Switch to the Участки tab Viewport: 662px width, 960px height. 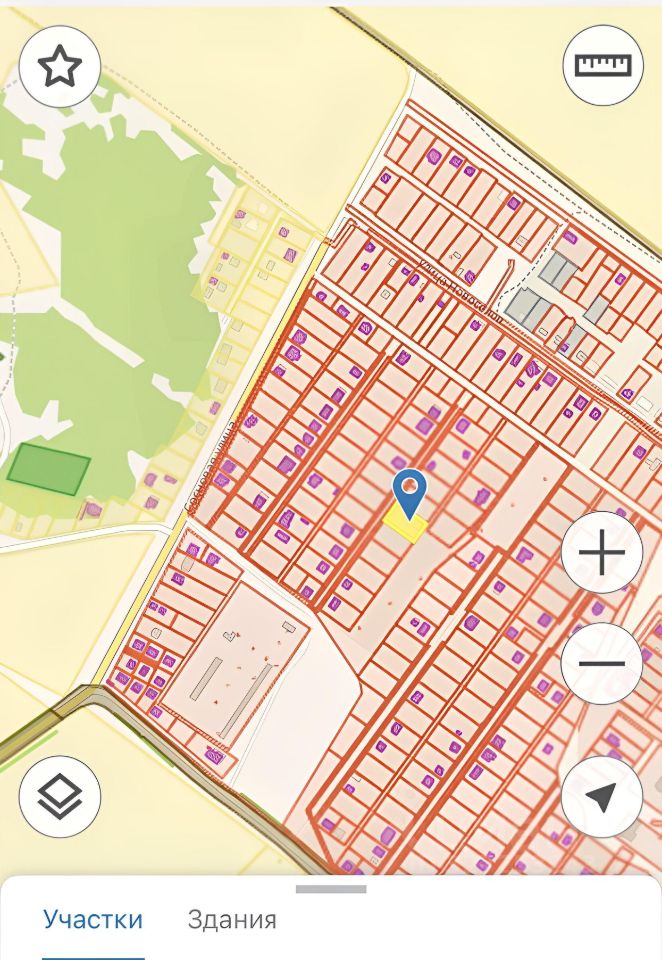tap(93, 919)
